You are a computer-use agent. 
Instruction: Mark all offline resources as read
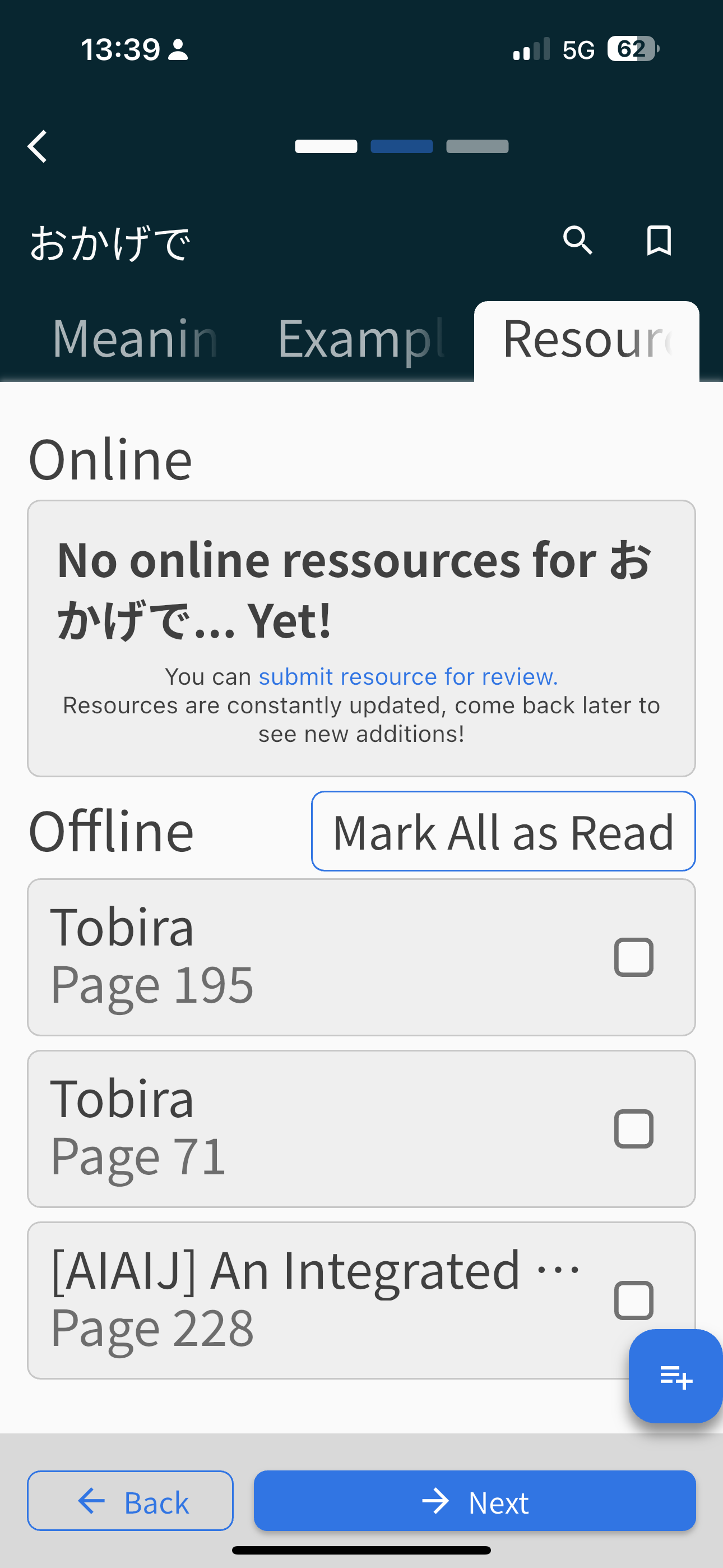pyautogui.click(x=503, y=831)
